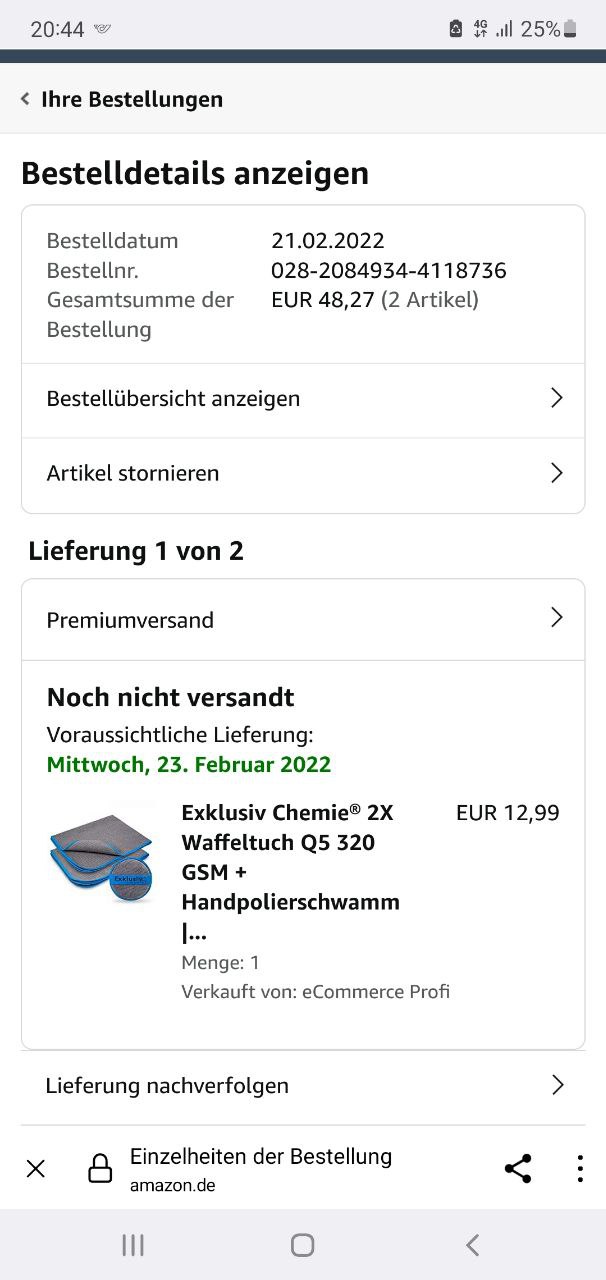Open the three-dot overflow menu

coord(580,1168)
